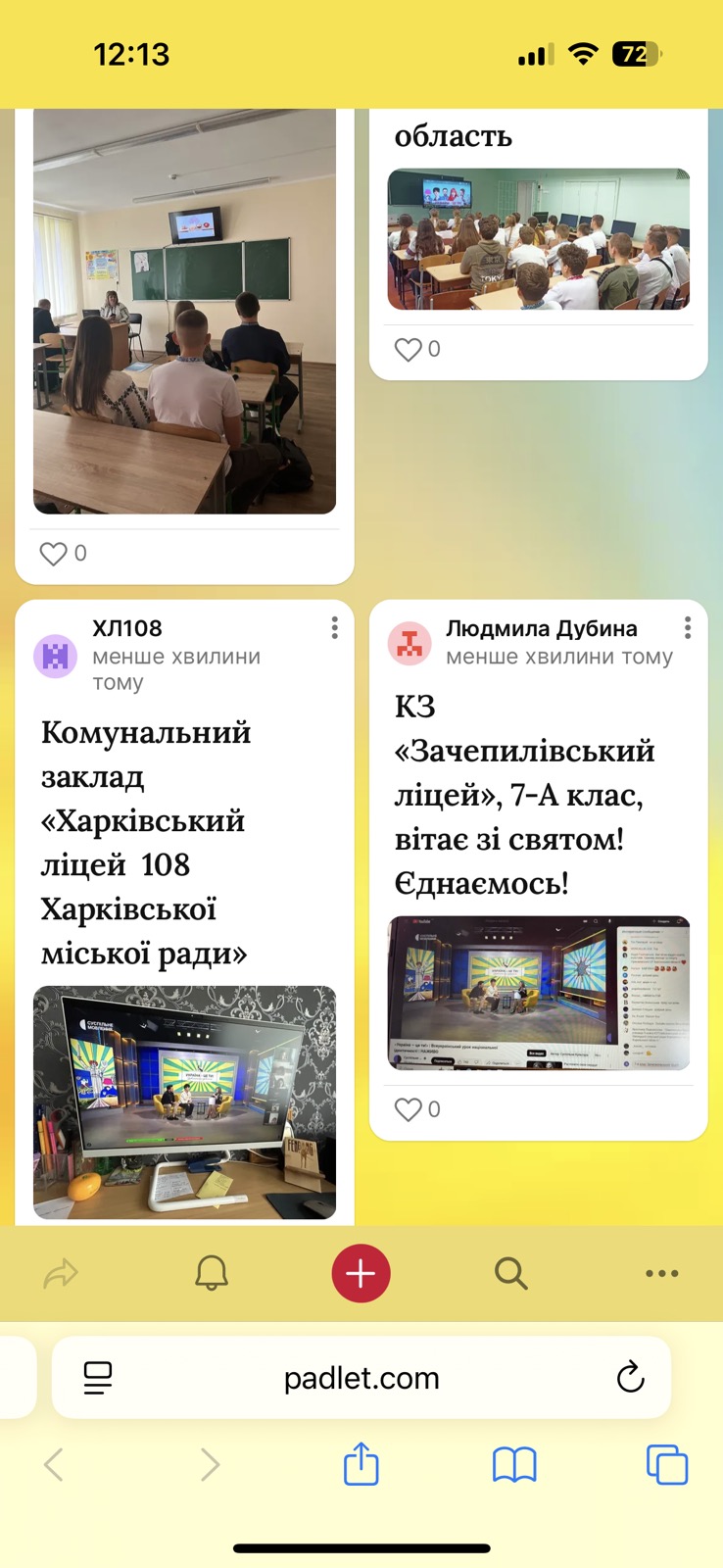Open ХЛ108's profile avatar

[56, 656]
